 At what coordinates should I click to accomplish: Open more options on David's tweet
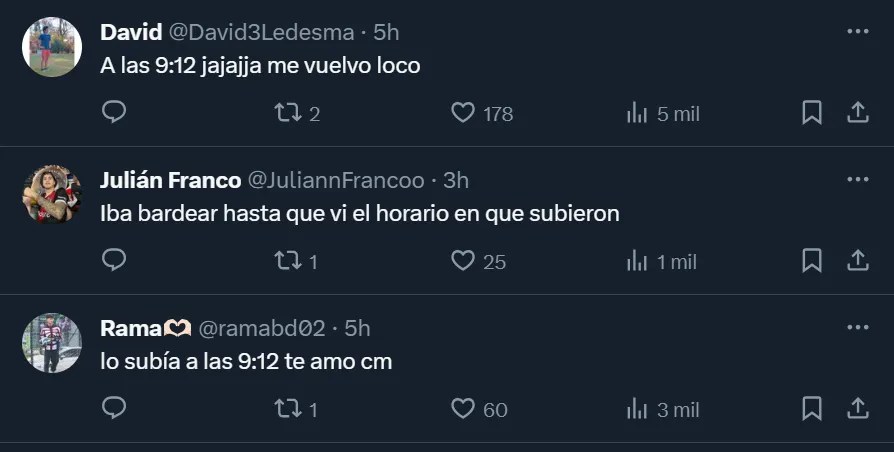point(857,32)
